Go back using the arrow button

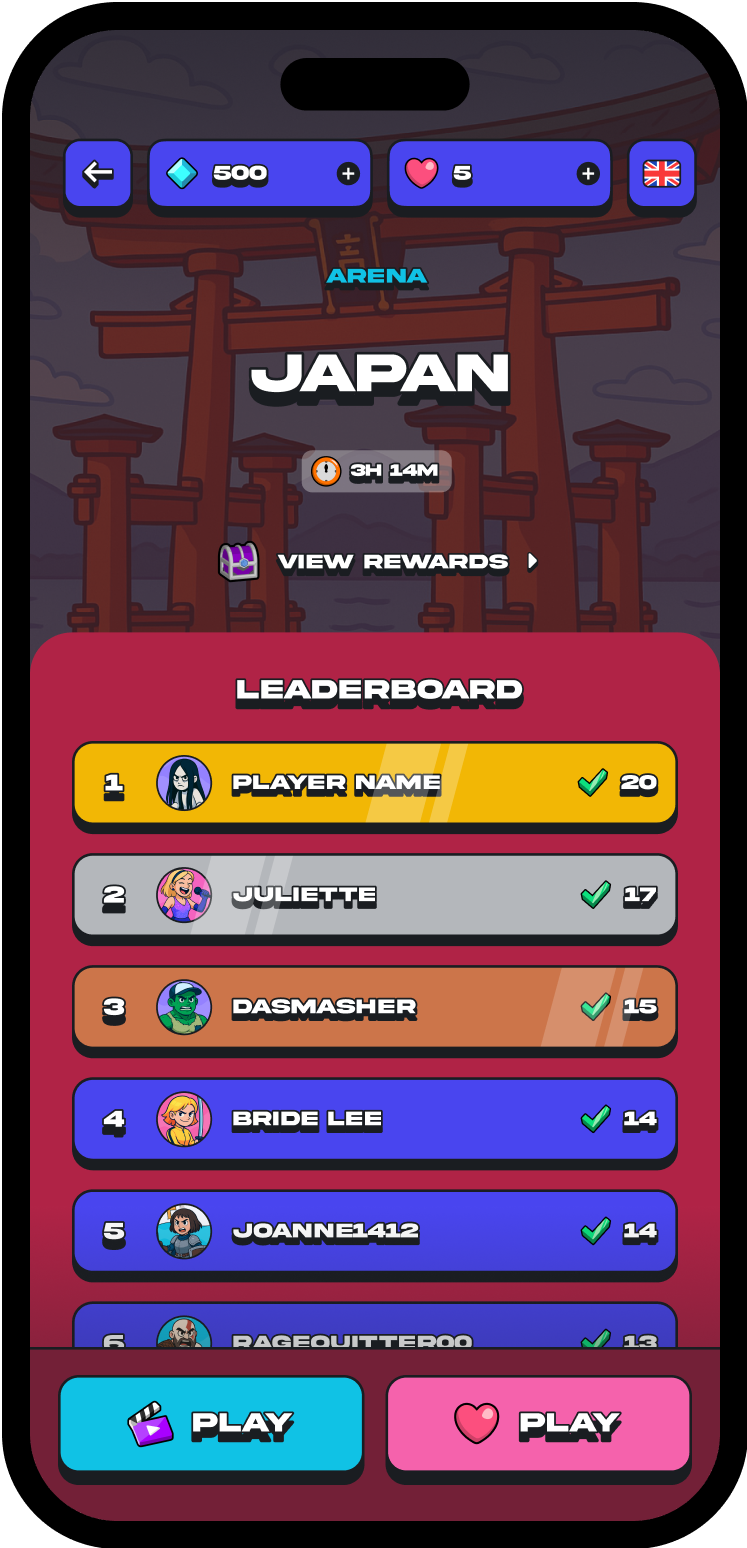pyautogui.click(x=98, y=174)
